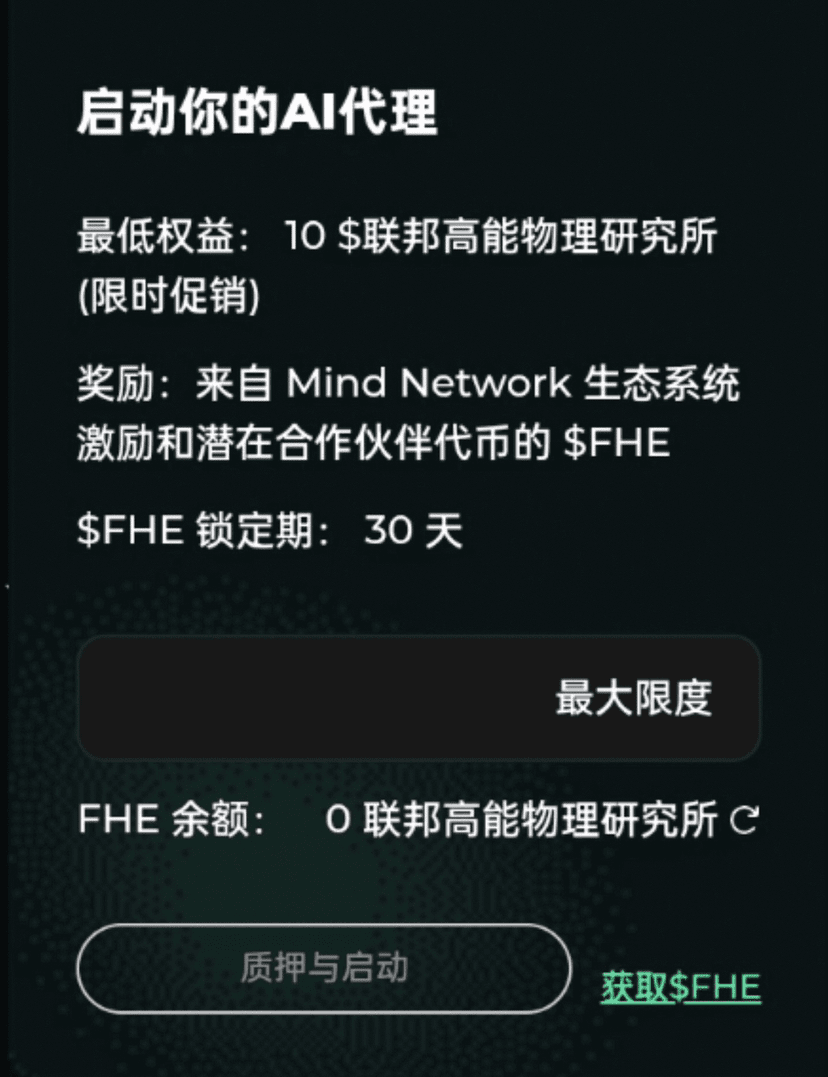
Task: Open the 获取$FHE link
Action: pyautogui.click(x=680, y=988)
